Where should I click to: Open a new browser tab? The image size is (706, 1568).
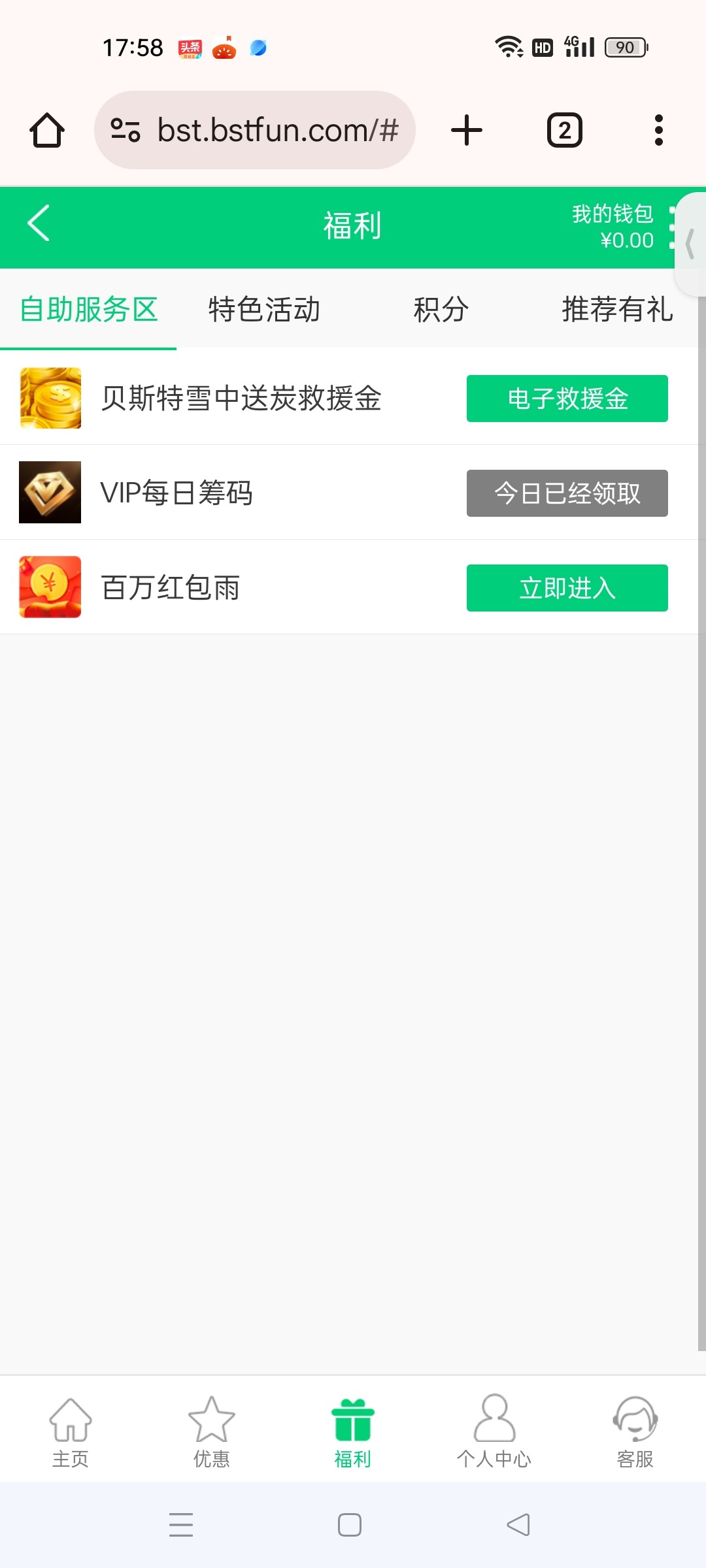[467, 130]
